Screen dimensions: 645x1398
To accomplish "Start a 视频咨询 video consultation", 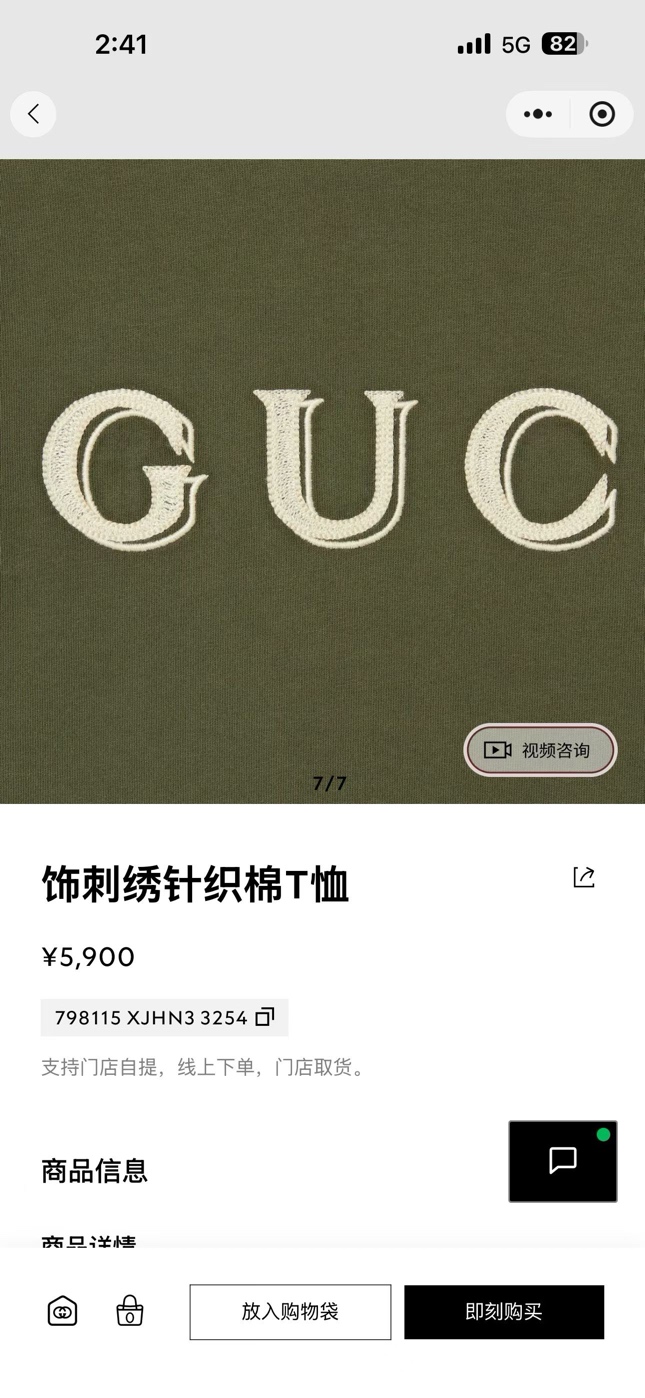I will 540,750.
